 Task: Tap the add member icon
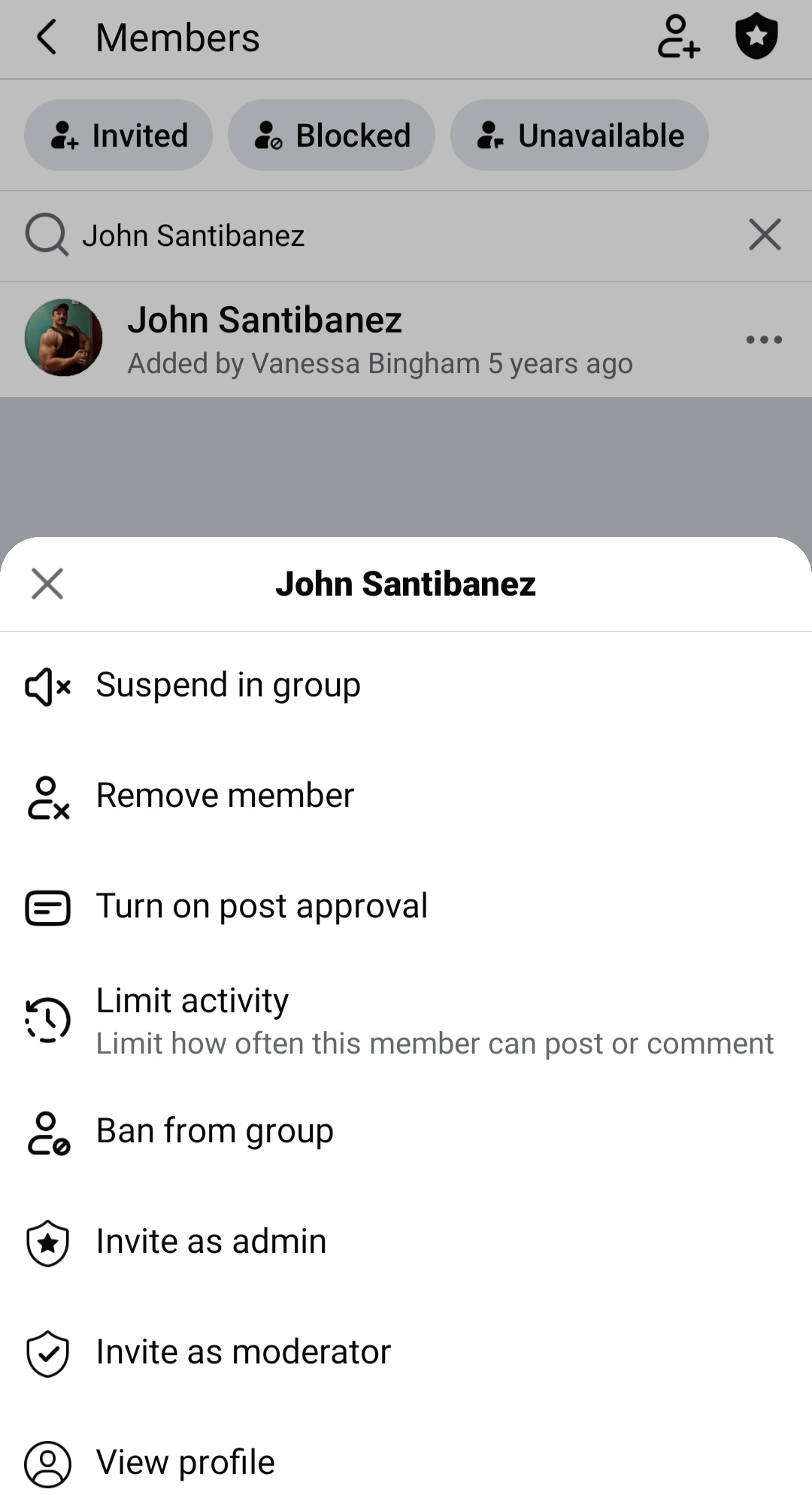click(679, 37)
